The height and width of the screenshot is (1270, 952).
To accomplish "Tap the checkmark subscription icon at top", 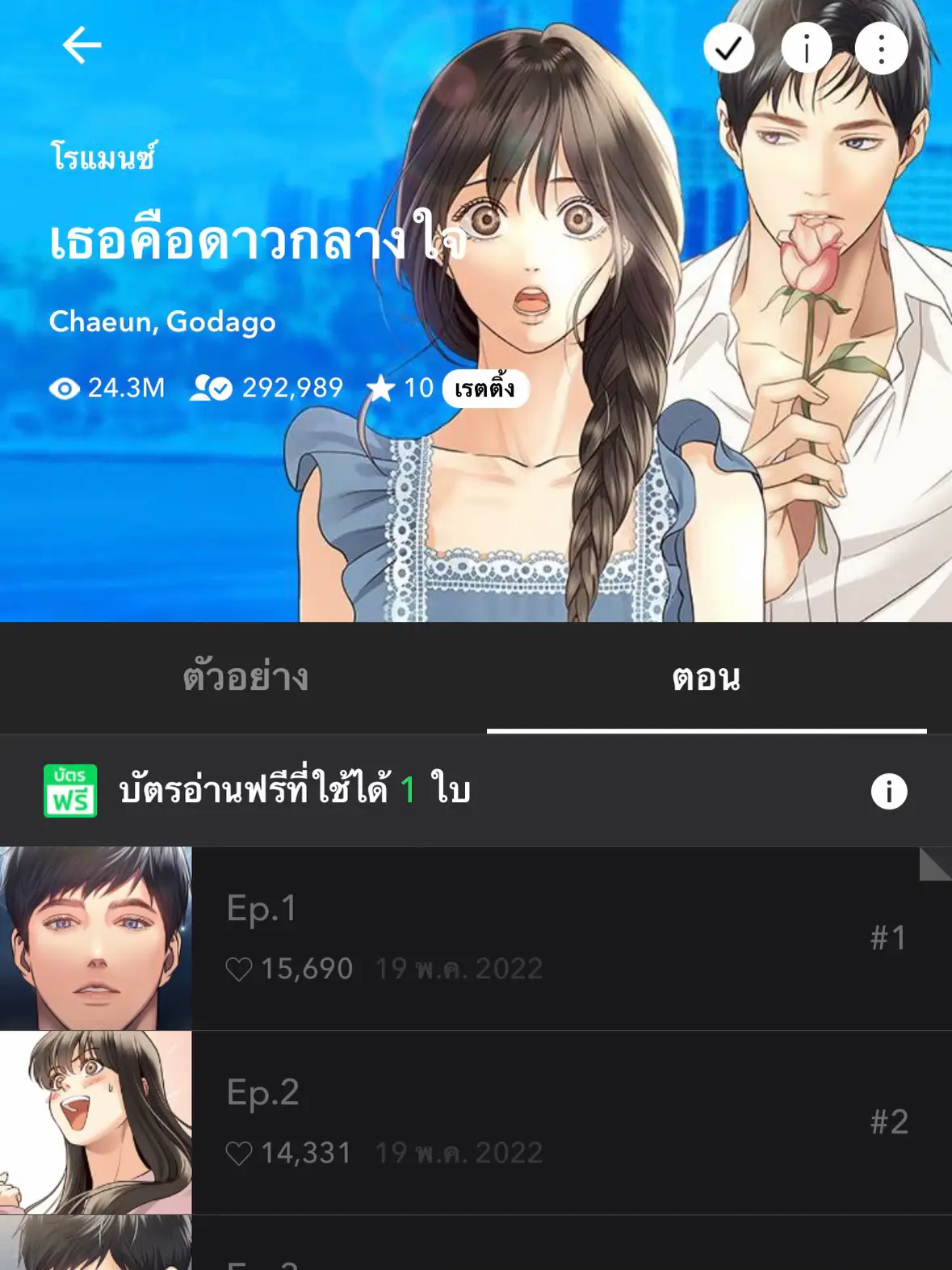I will click(729, 46).
